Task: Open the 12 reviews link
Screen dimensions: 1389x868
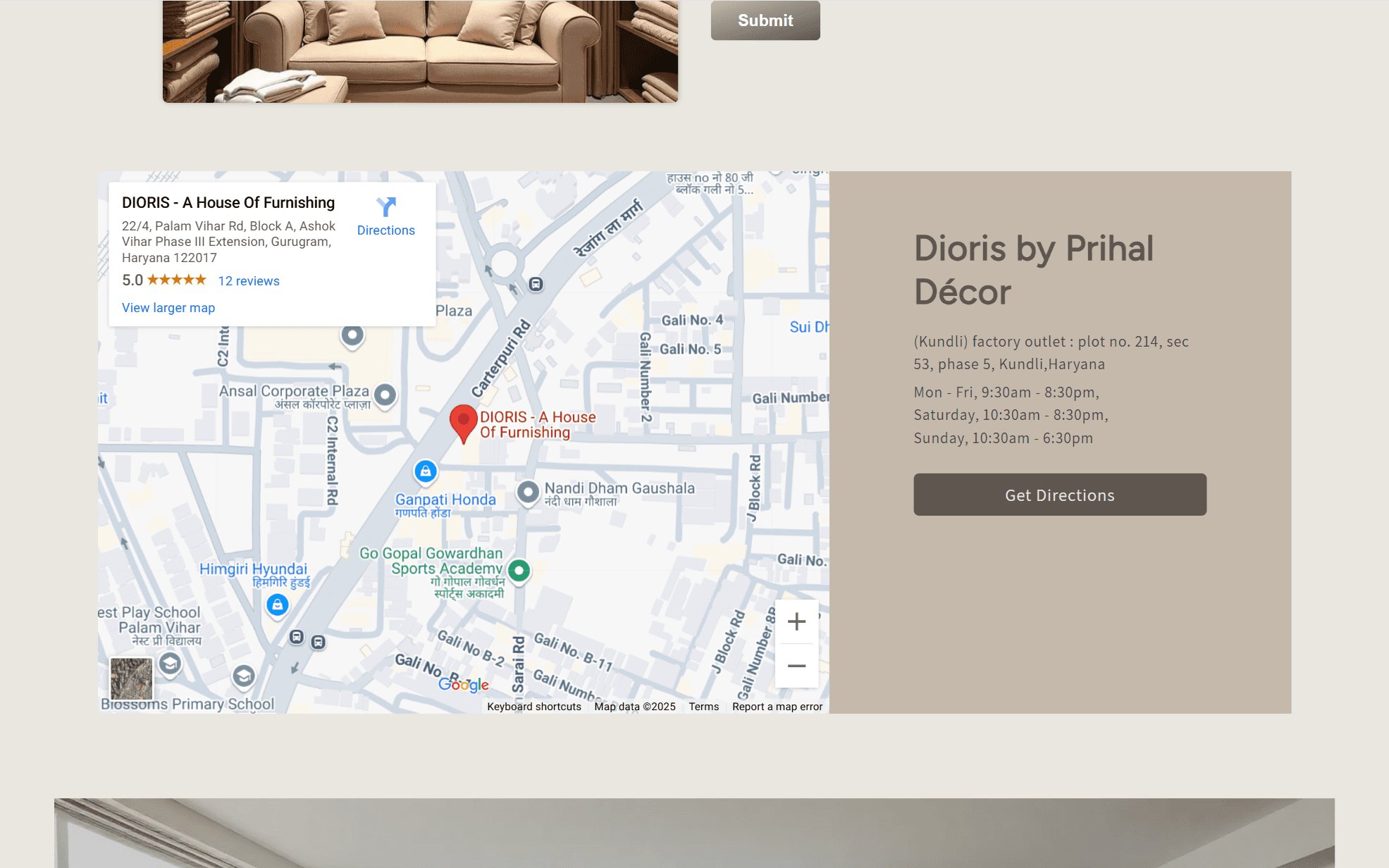Action: [249, 281]
